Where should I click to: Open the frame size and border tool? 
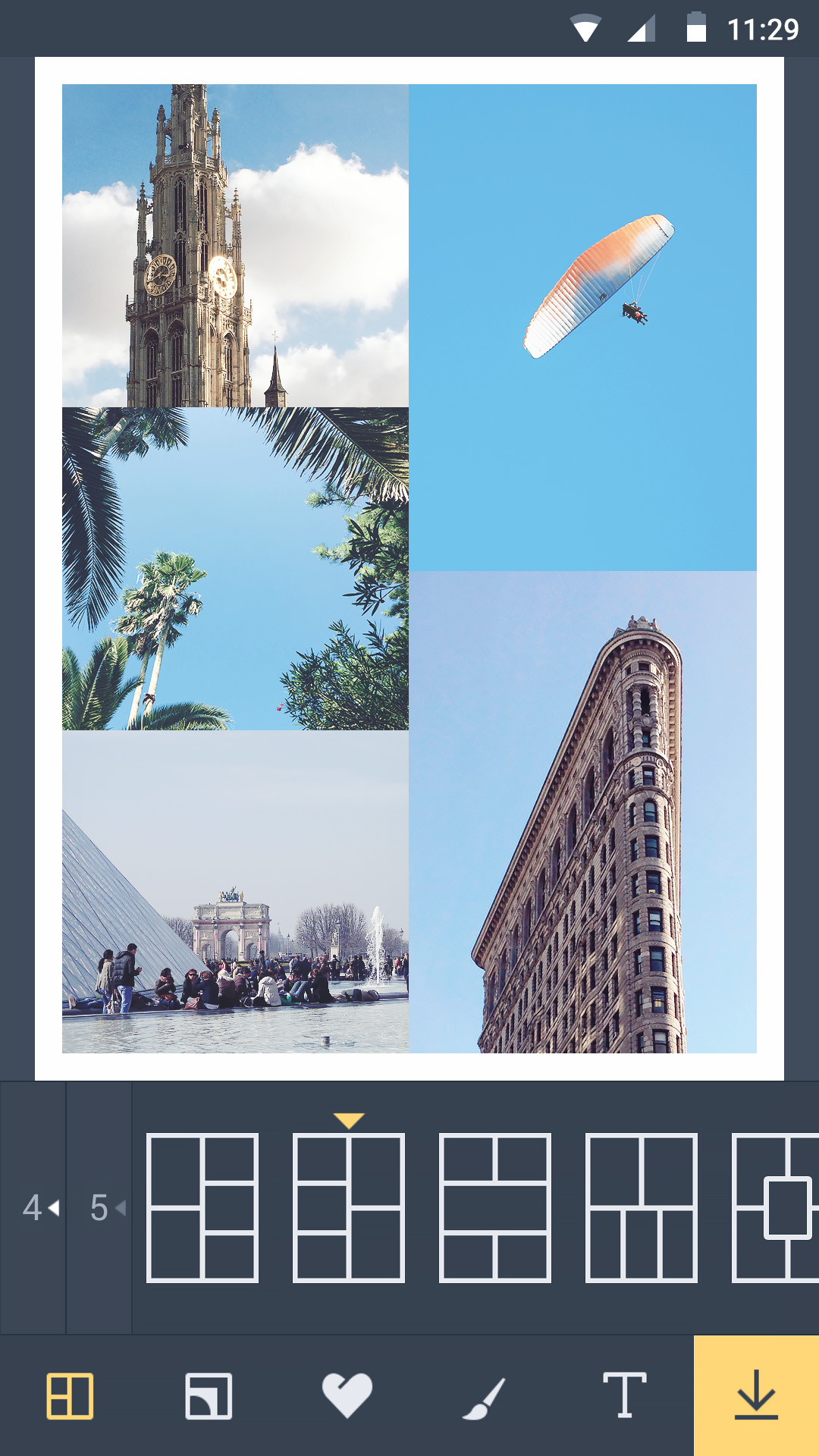[209, 1395]
